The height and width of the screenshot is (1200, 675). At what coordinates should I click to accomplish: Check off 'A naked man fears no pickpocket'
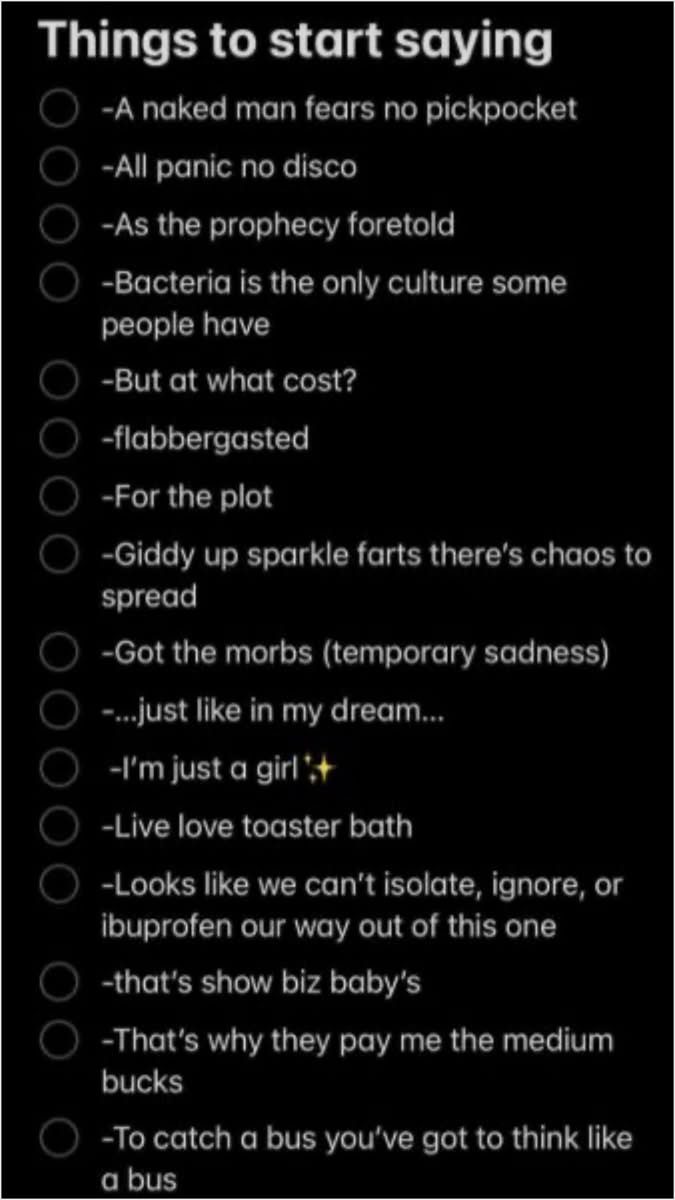tap(59, 109)
